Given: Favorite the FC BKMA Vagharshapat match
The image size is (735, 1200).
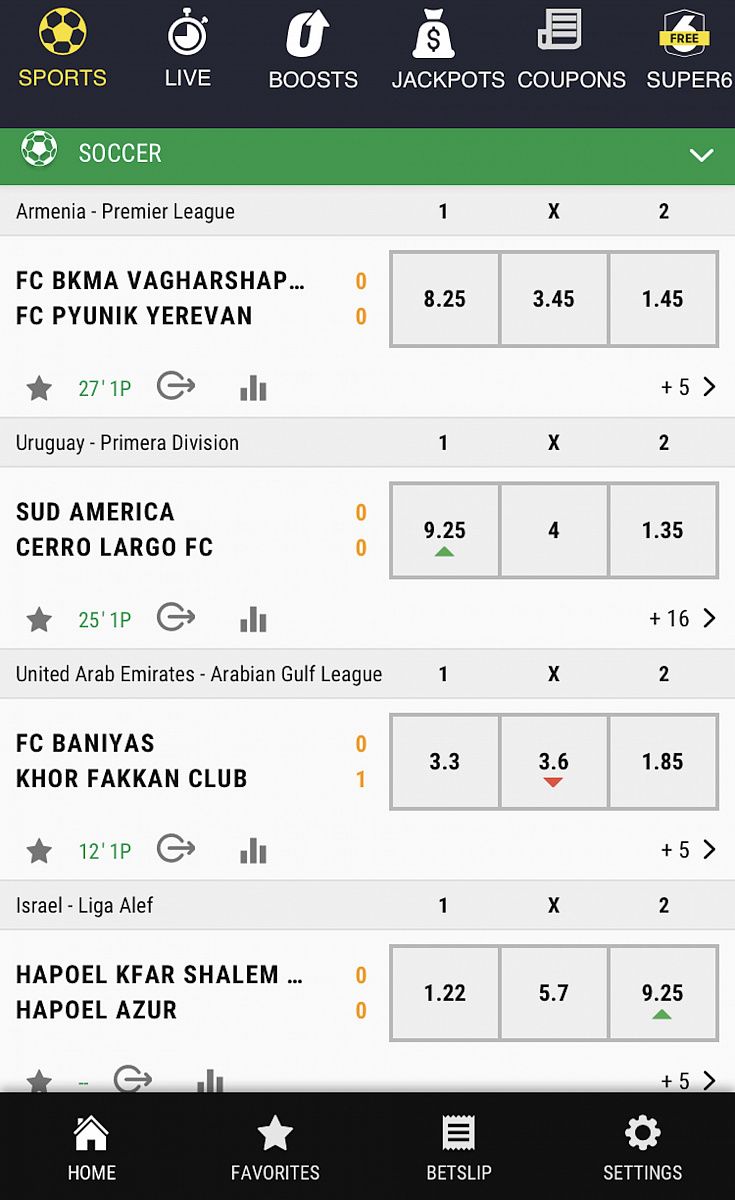Looking at the screenshot, I should [x=39, y=388].
